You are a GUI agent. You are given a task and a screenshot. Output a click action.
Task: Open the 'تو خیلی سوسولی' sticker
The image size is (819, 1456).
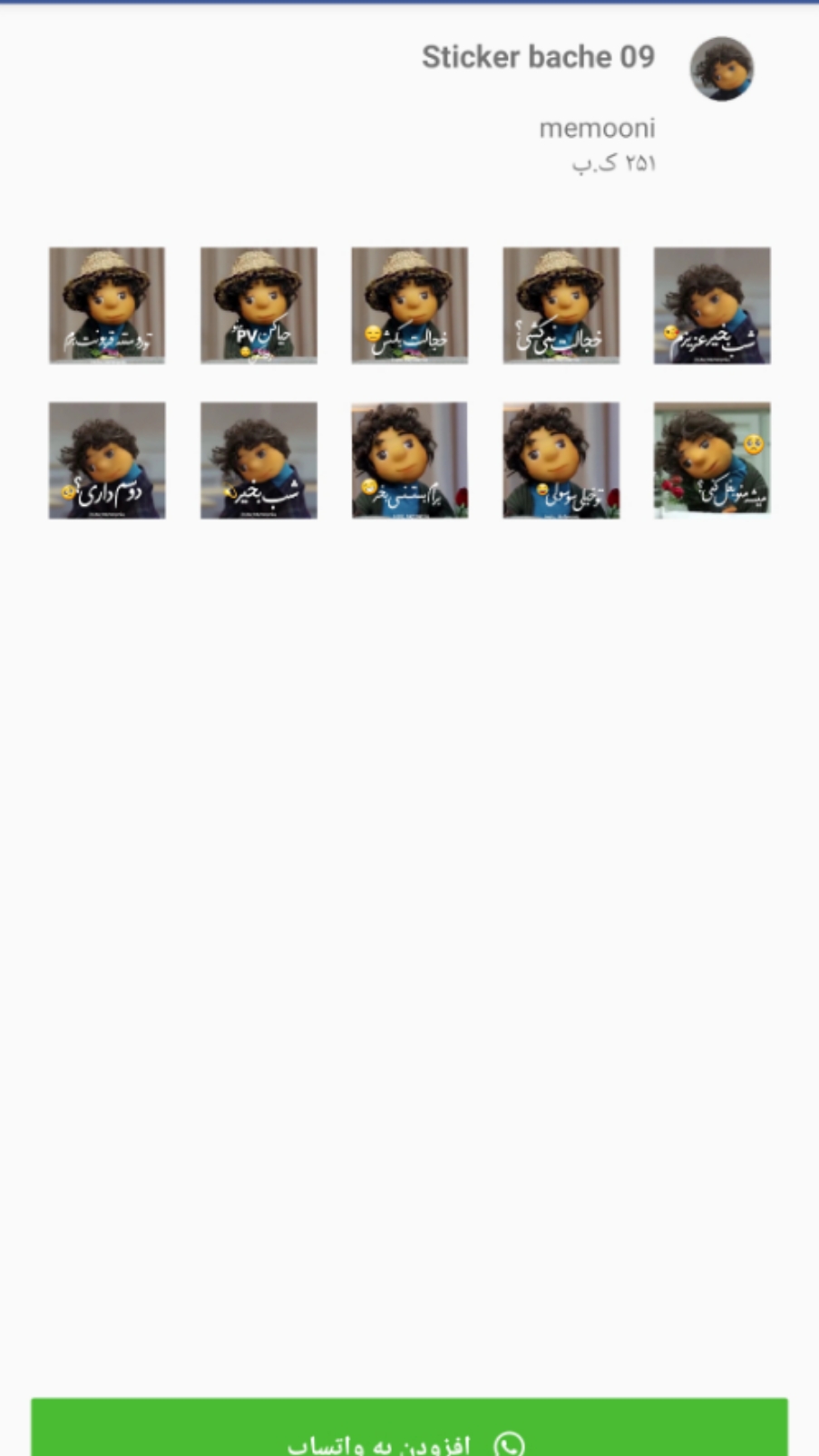coord(561,461)
